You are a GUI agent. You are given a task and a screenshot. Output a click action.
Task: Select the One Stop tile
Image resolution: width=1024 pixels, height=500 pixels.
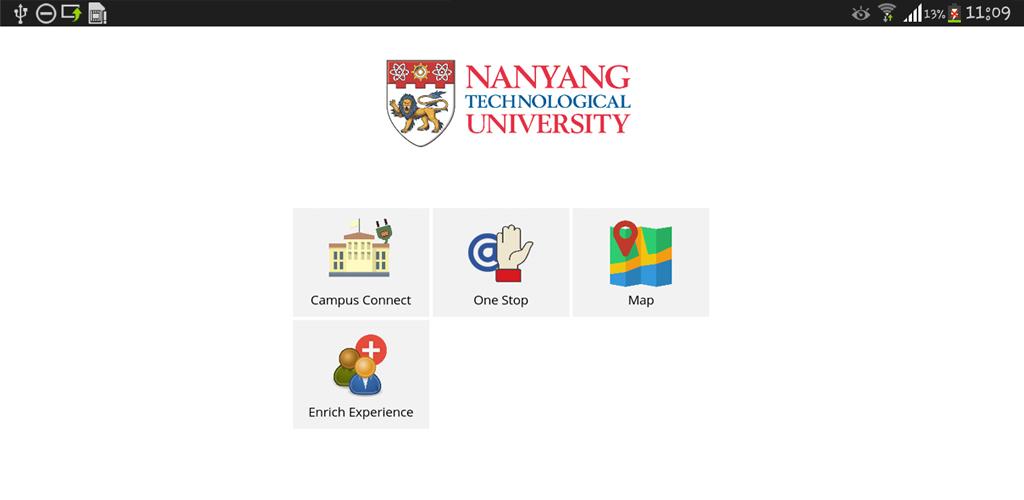coord(501,262)
